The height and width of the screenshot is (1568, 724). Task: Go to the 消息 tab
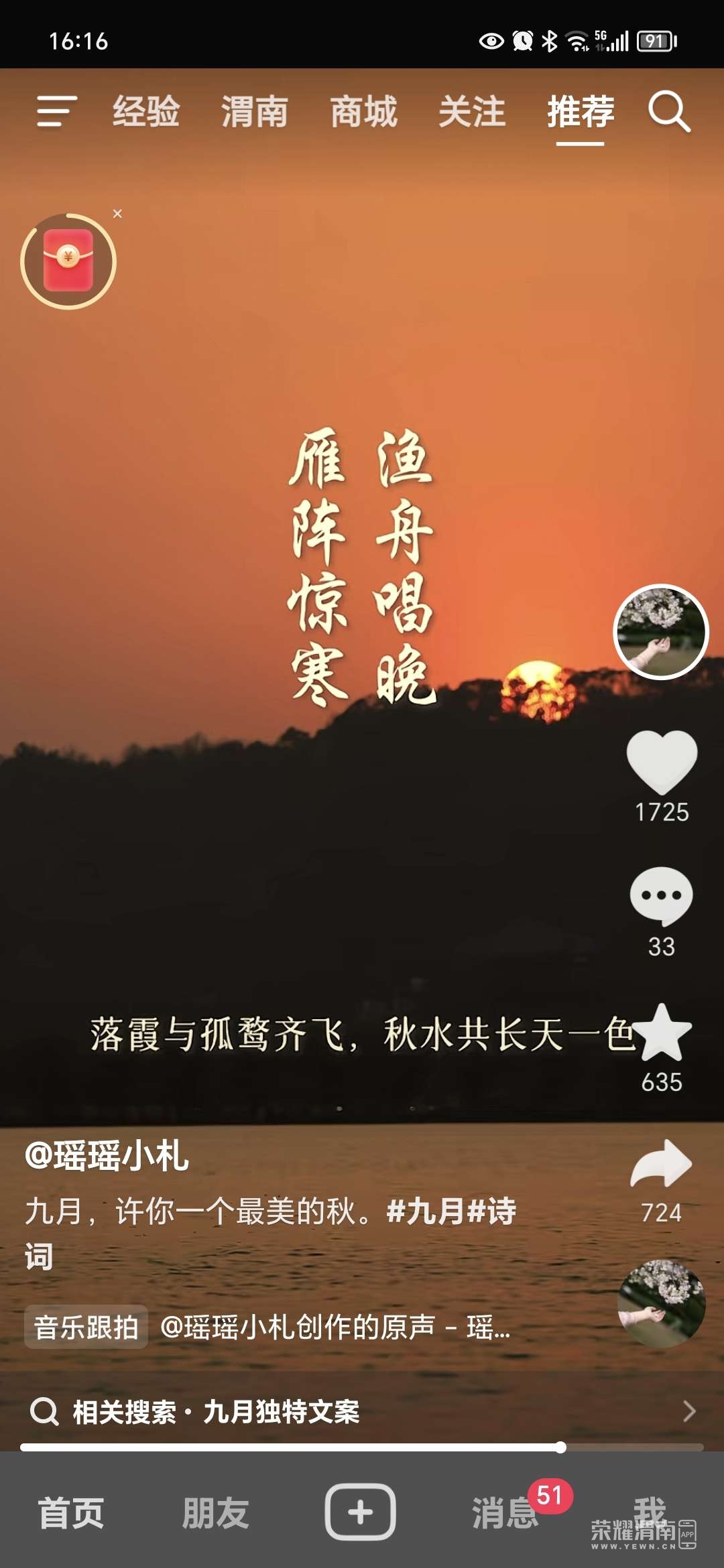point(505,1513)
